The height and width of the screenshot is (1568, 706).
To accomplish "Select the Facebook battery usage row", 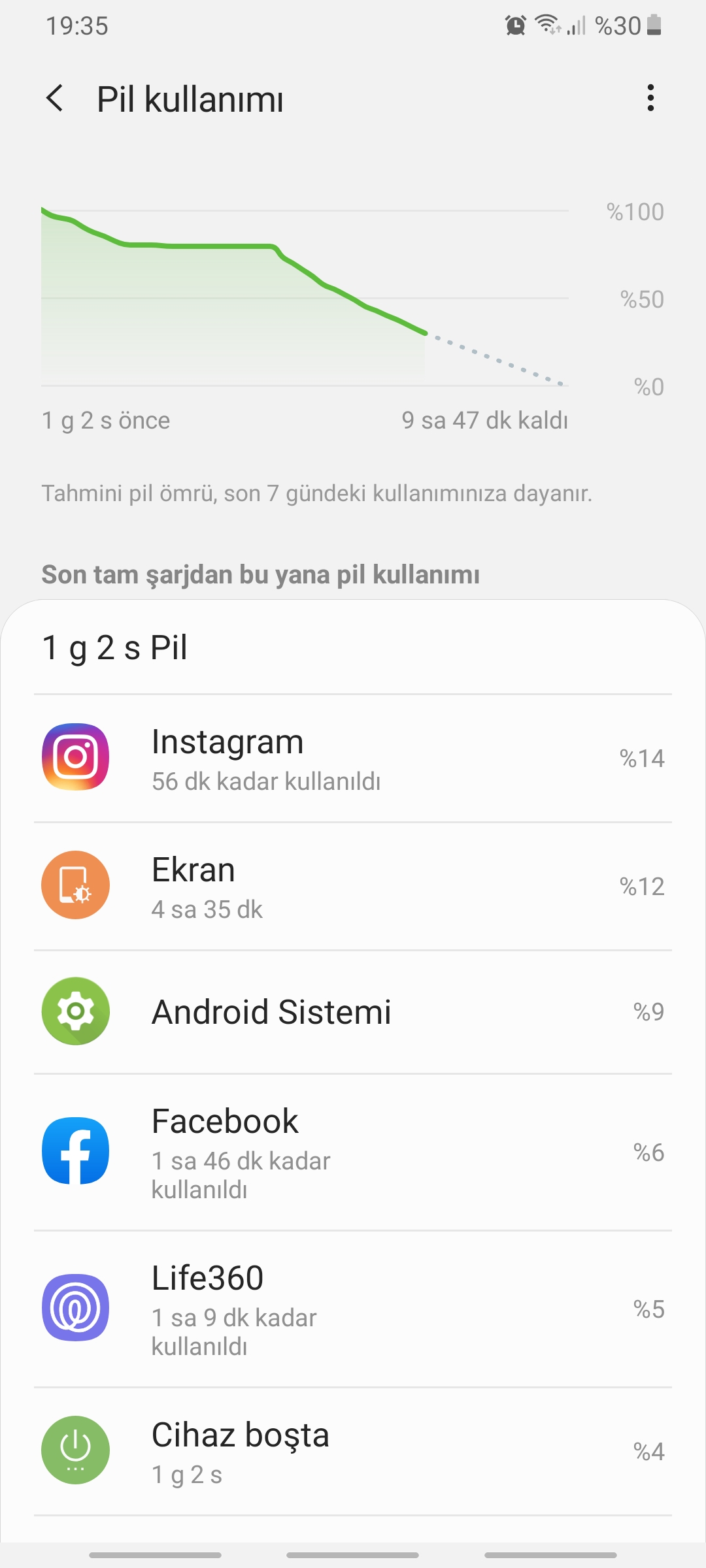I will 353,1152.
